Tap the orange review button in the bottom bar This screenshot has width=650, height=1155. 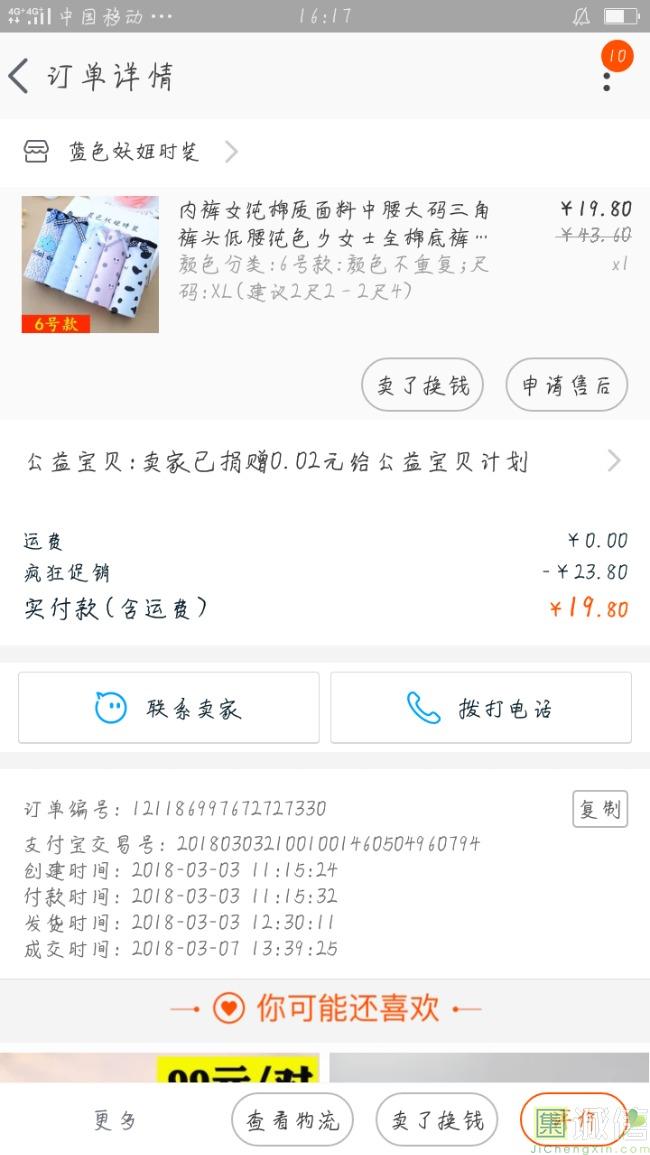[x=573, y=1120]
